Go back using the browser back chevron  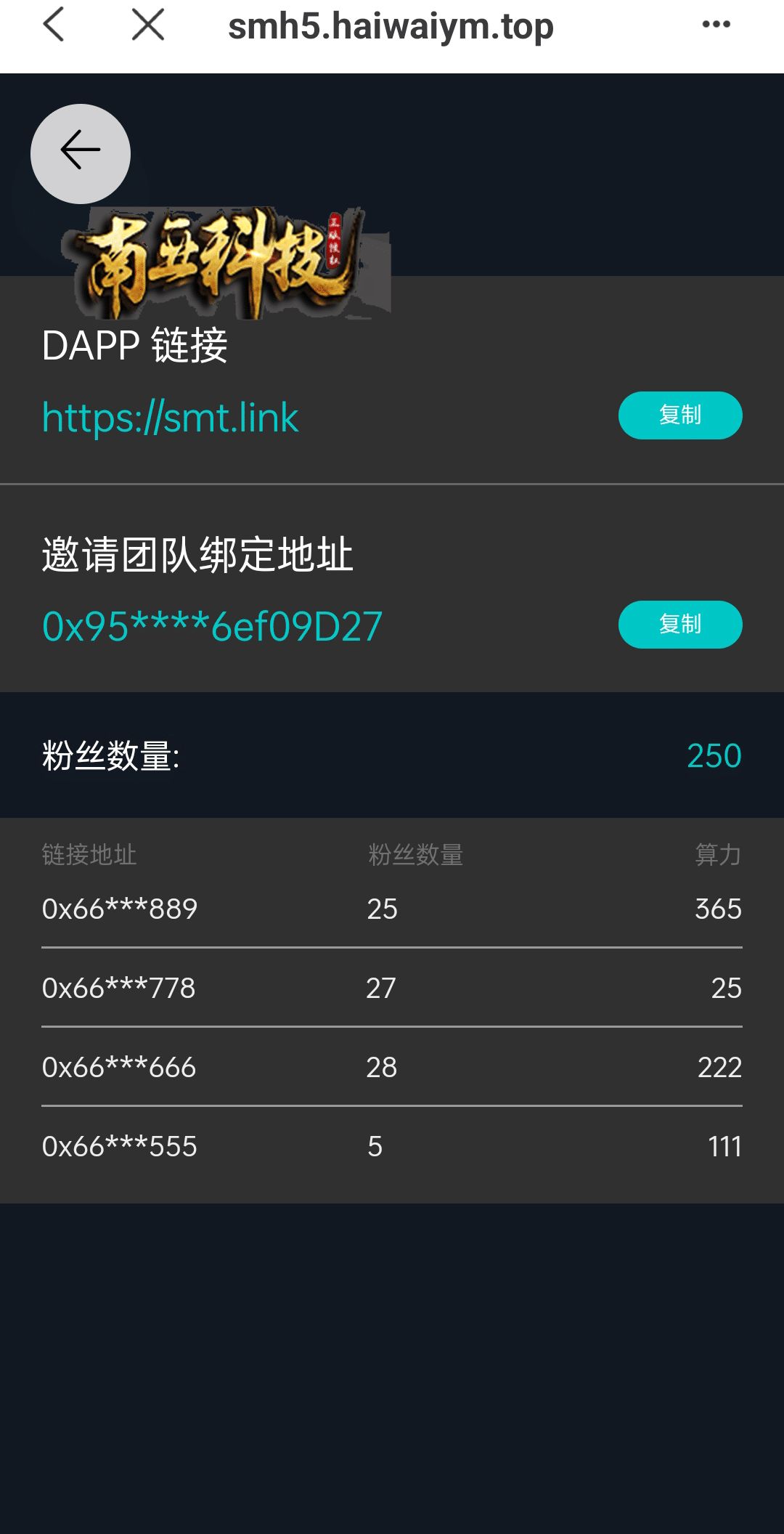pos(54,25)
